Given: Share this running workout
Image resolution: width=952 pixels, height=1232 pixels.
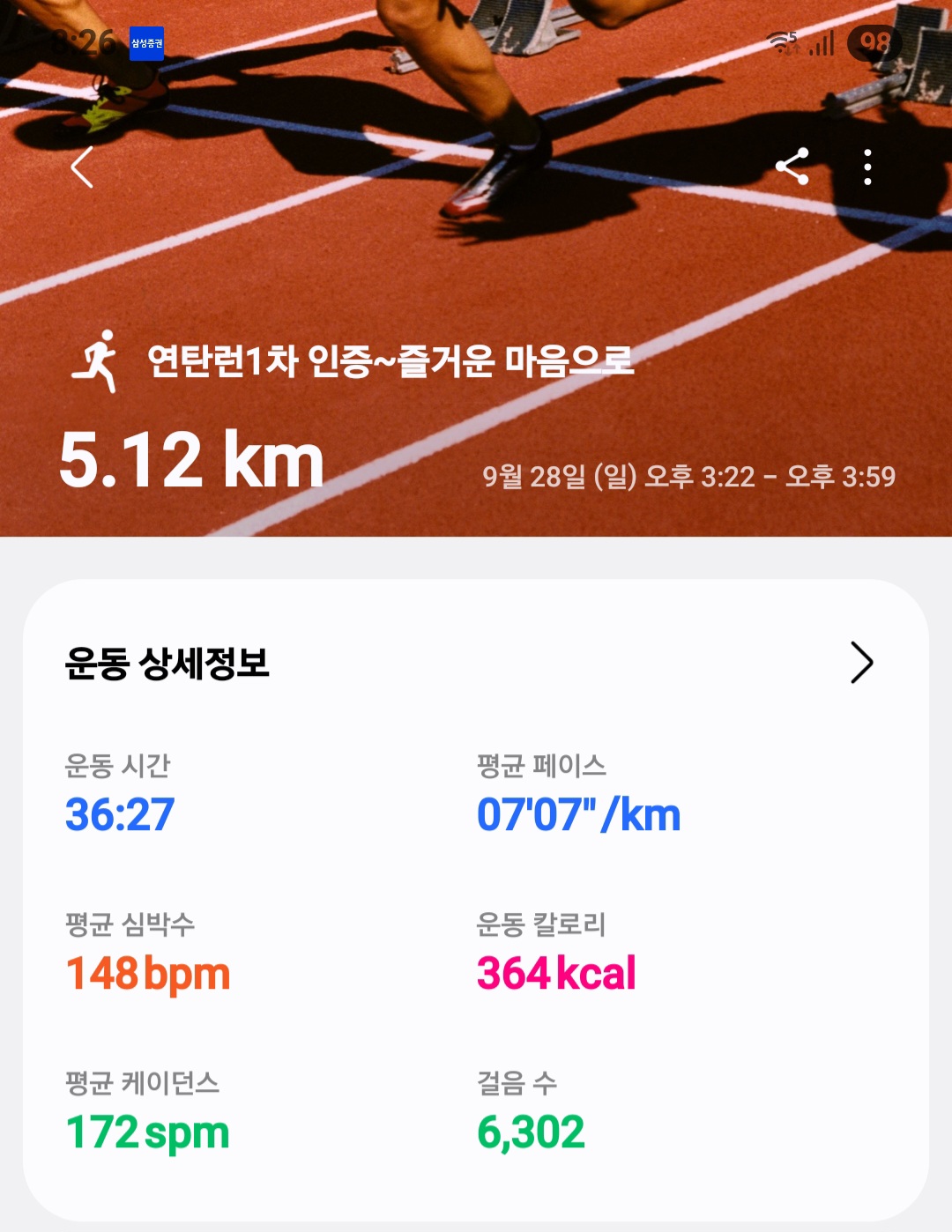Looking at the screenshot, I should coord(792,167).
